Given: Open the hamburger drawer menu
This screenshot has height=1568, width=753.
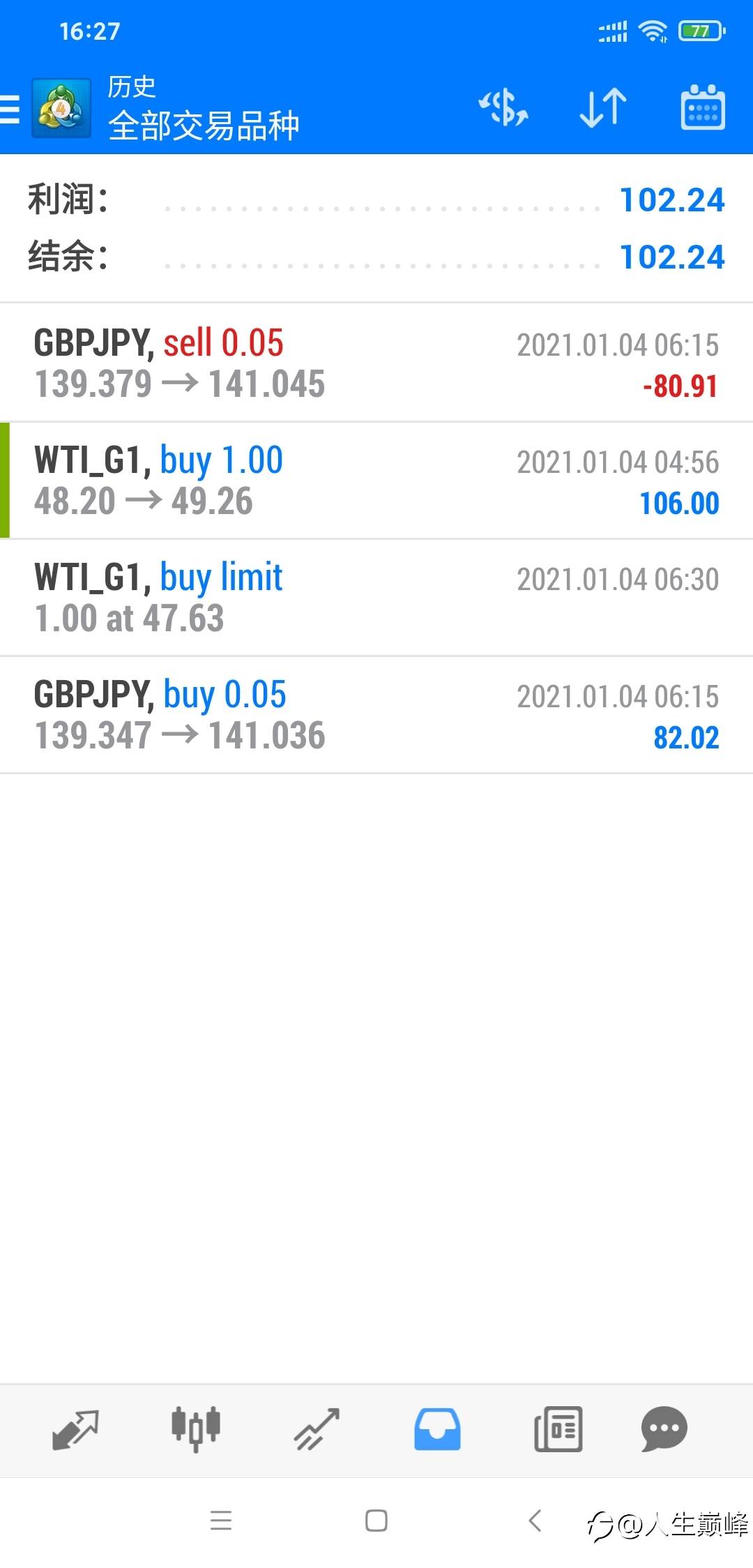Looking at the screenshot, I should pos(11,110).
